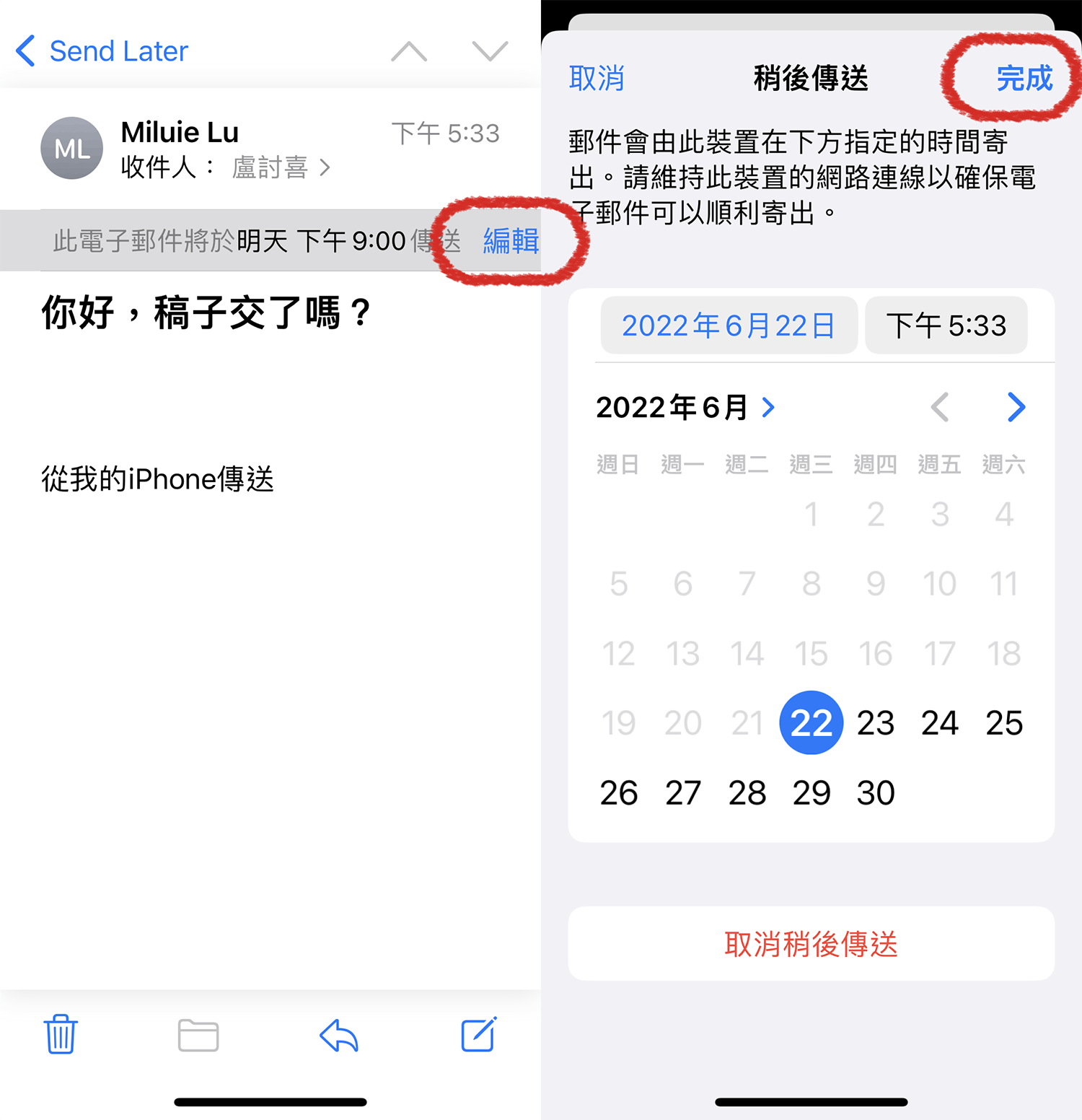
Task: Open the time field 下午 5:33
Action: point(946,325)
